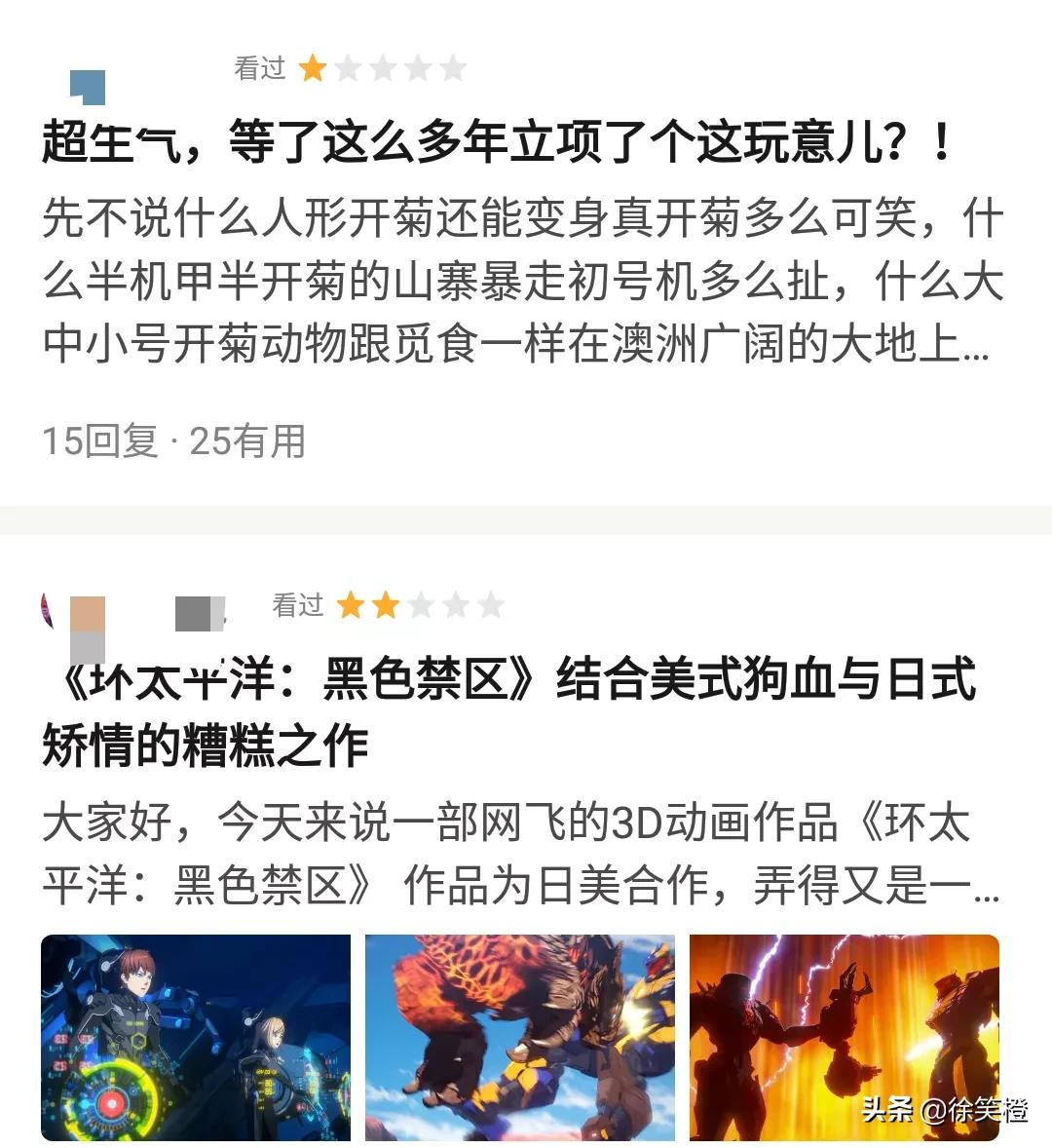View the 15回复 replies on first review
This screenshot has height=1148, width=1052.
click(99, 441)
